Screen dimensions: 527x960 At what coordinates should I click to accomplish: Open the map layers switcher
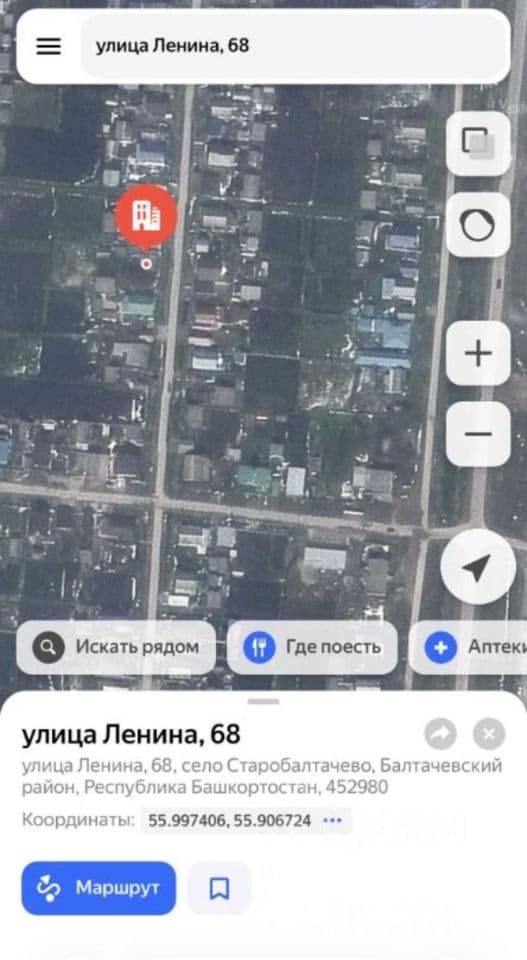[x=478, y=144]
